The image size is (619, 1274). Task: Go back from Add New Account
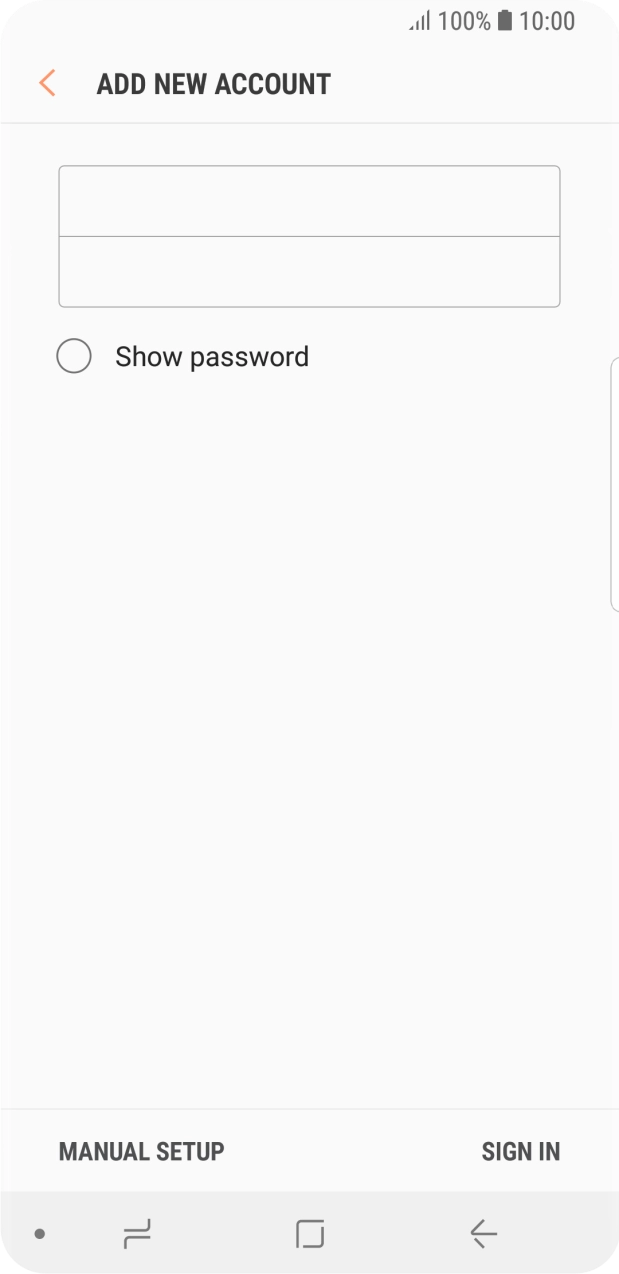pos(47,83)
